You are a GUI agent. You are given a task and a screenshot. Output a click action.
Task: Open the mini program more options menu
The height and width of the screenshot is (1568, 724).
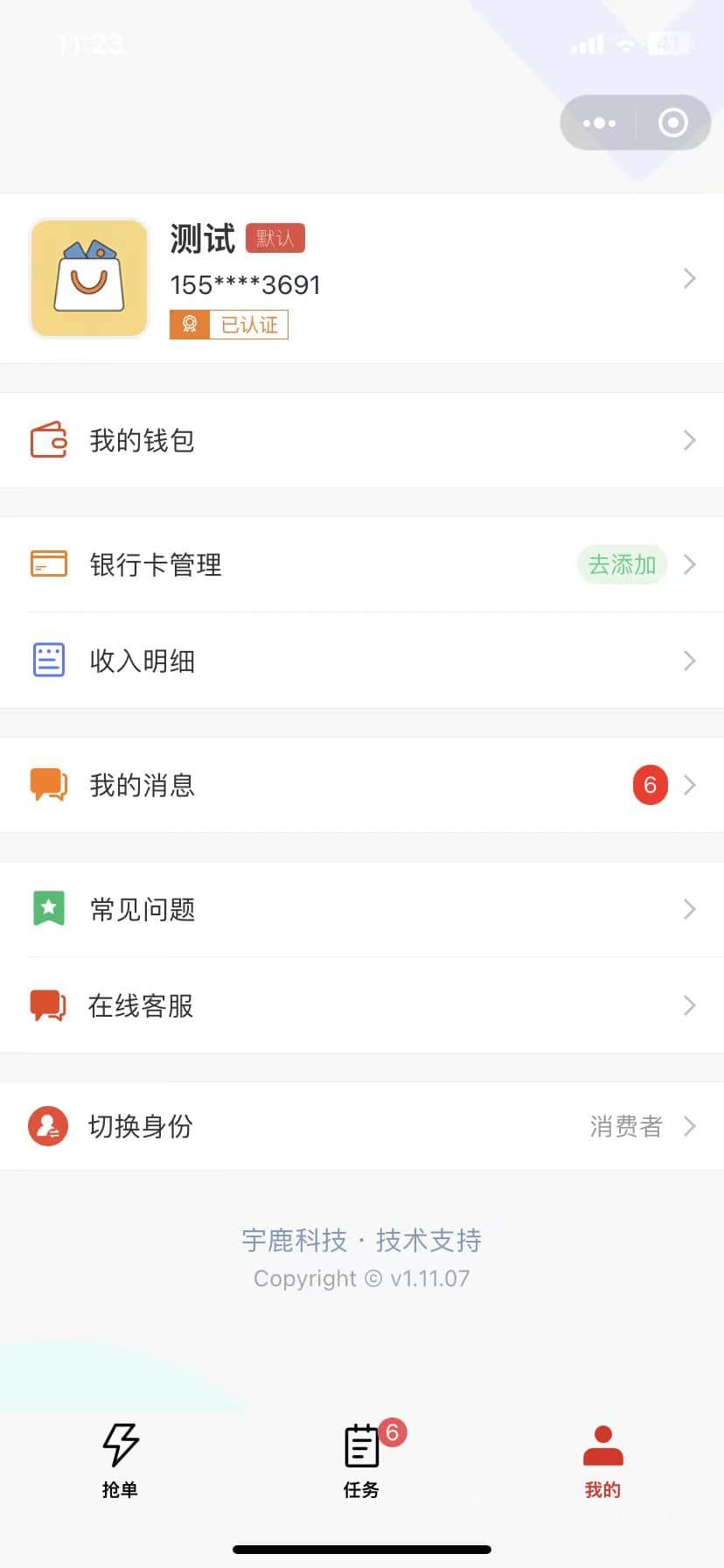pyautogui.click(x=599, y=123)
